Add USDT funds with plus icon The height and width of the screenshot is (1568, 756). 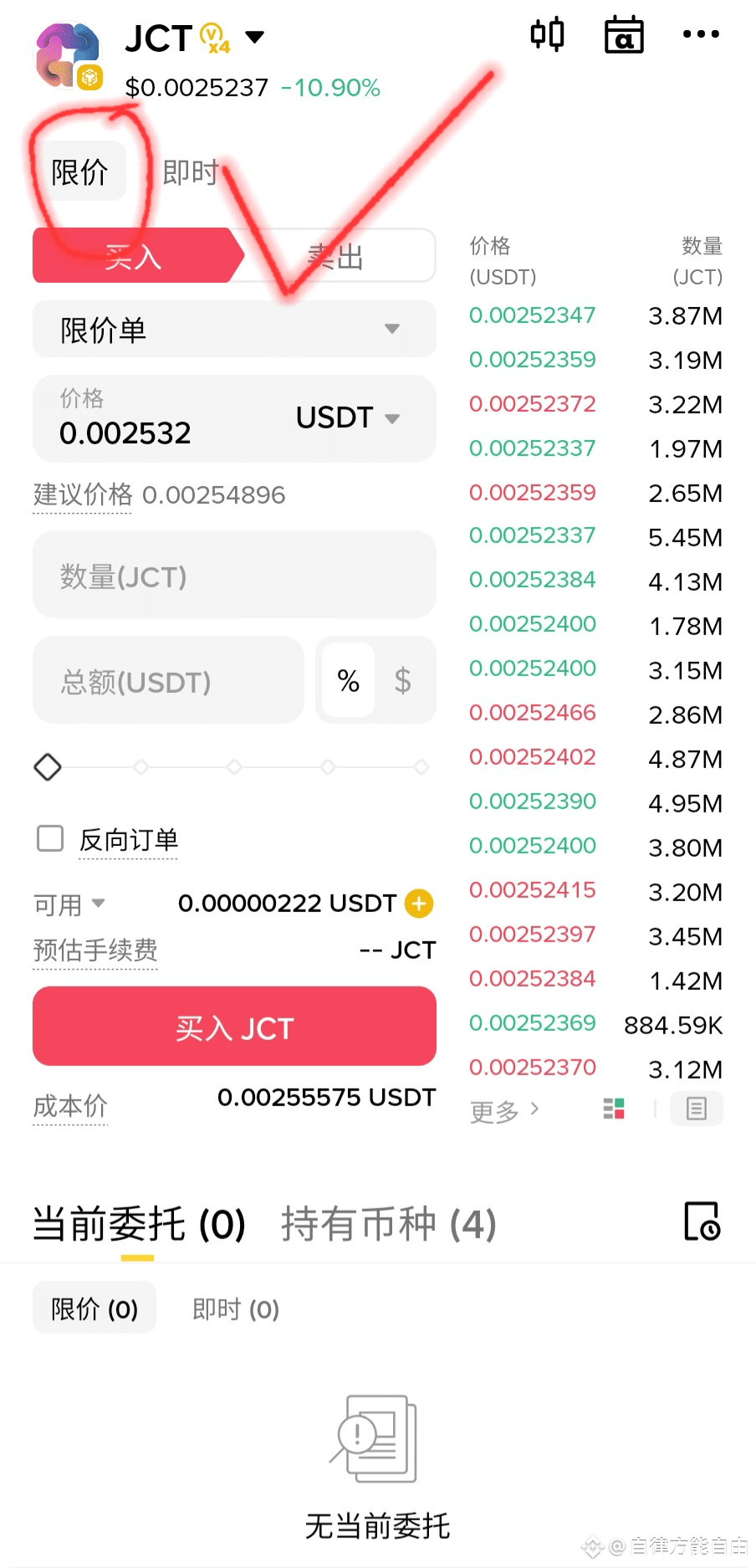coord(419,904)
